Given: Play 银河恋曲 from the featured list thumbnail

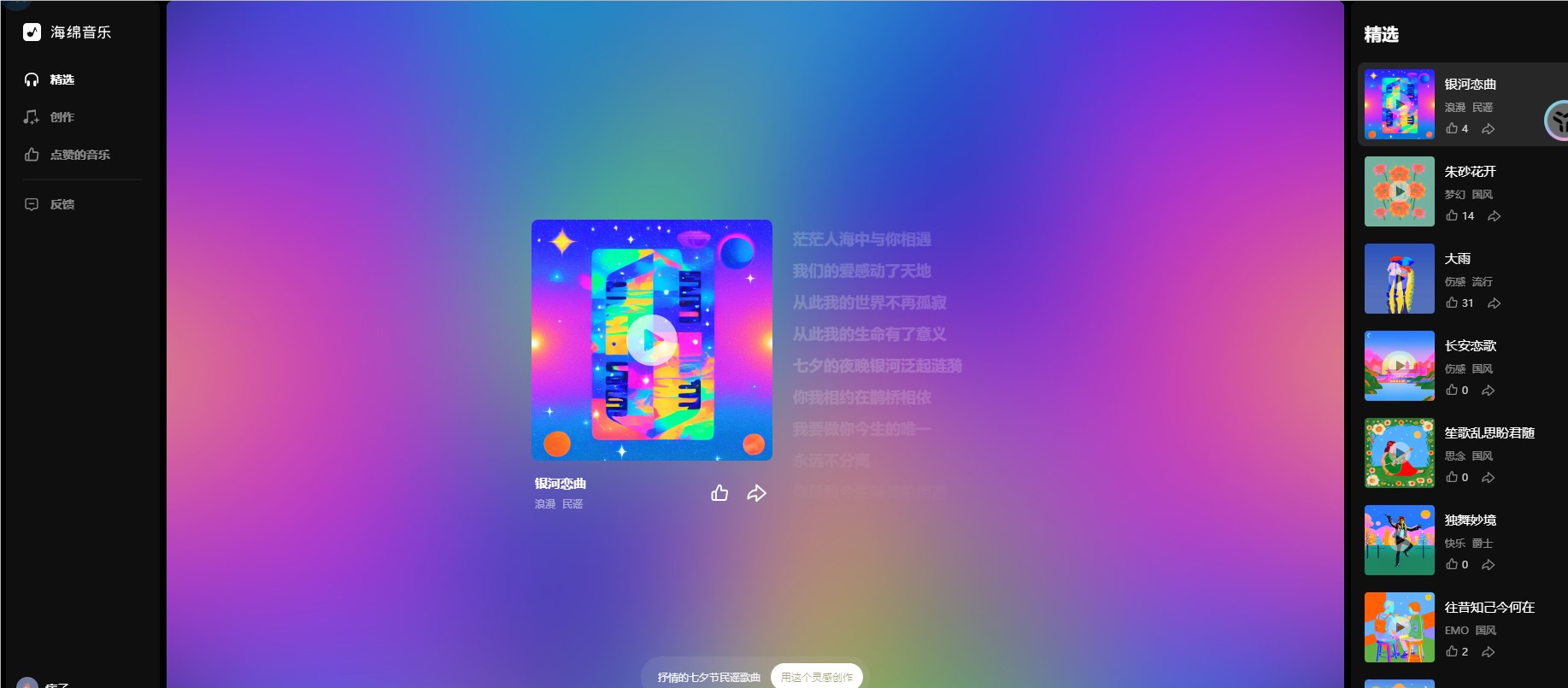Looking at the screenshot, I should (x=1399, y=104).
